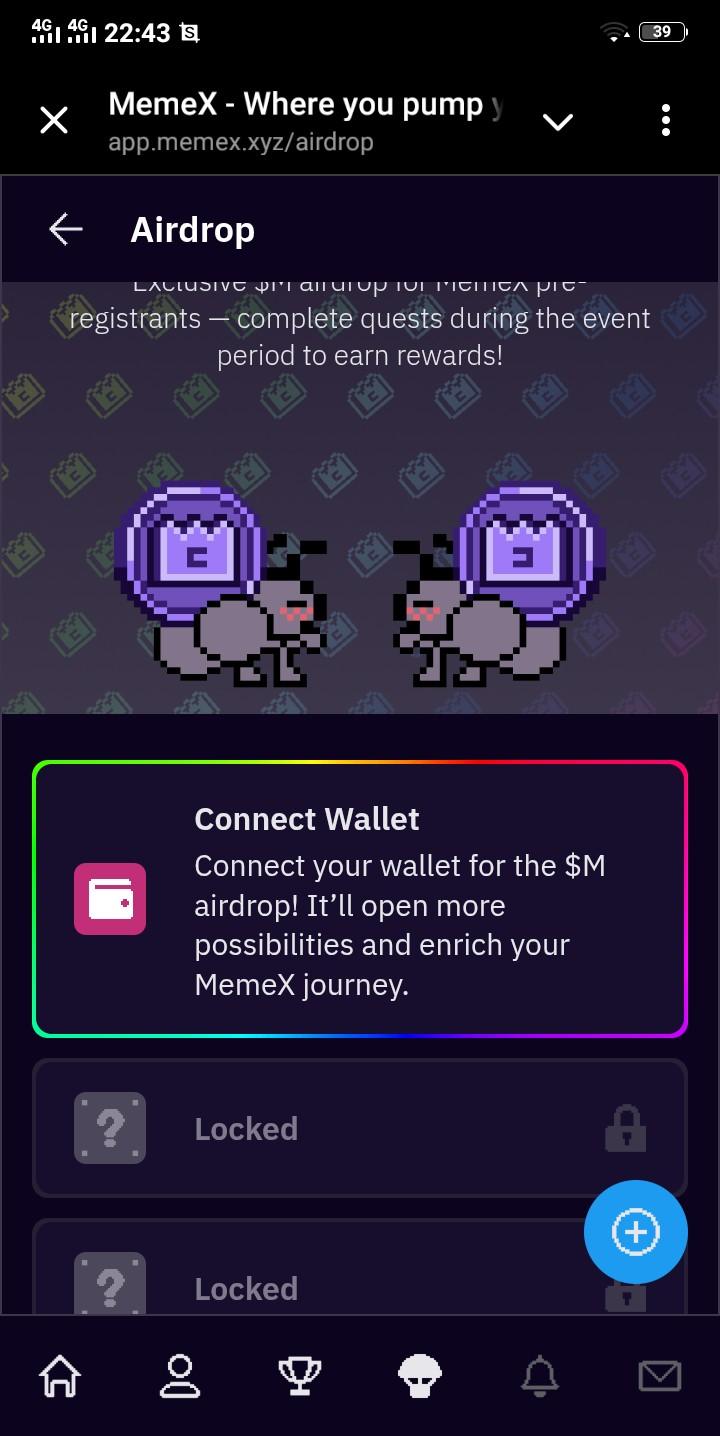Open the notifications bell tab

click(540, 1377)
